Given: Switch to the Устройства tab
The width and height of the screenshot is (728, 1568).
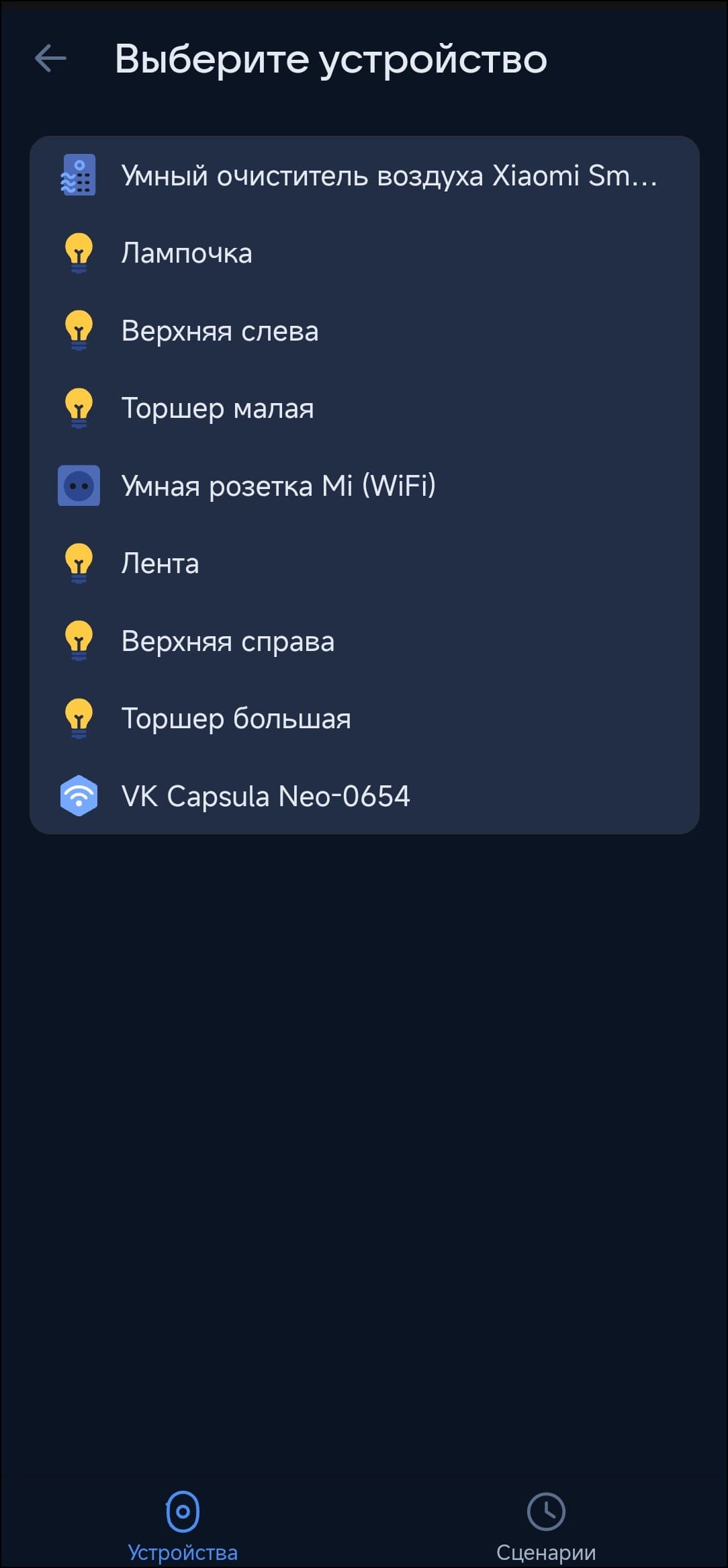Looking at the screenshot, I should [183, 1525].
